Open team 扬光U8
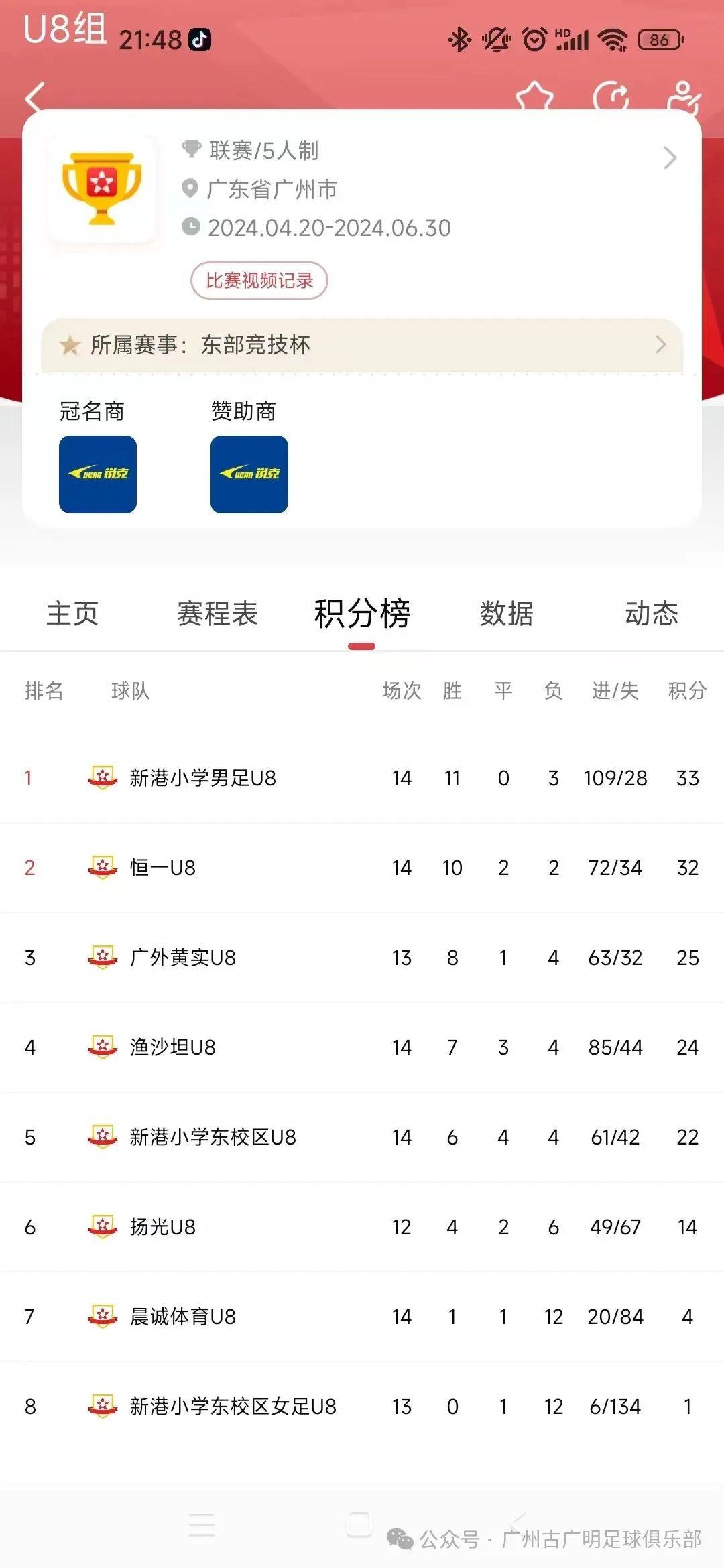724x1568 pixels. point(362,1227)
